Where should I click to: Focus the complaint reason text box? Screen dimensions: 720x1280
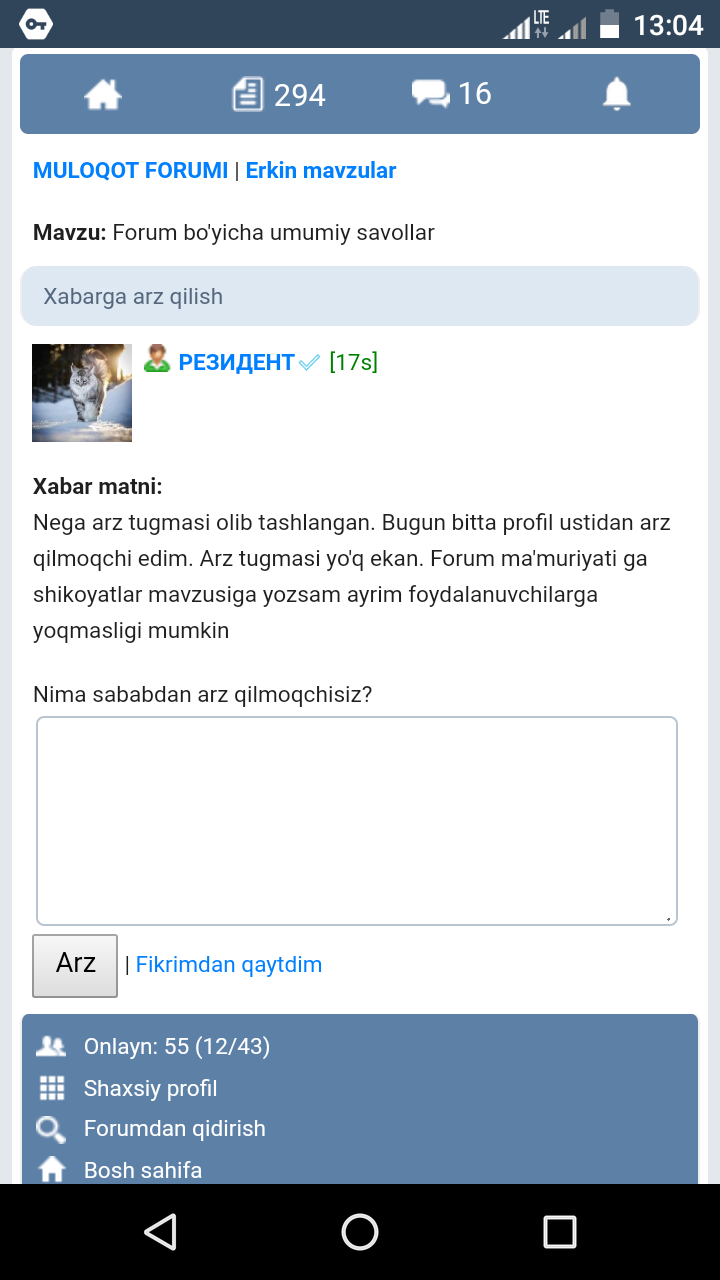coord(357,821)
